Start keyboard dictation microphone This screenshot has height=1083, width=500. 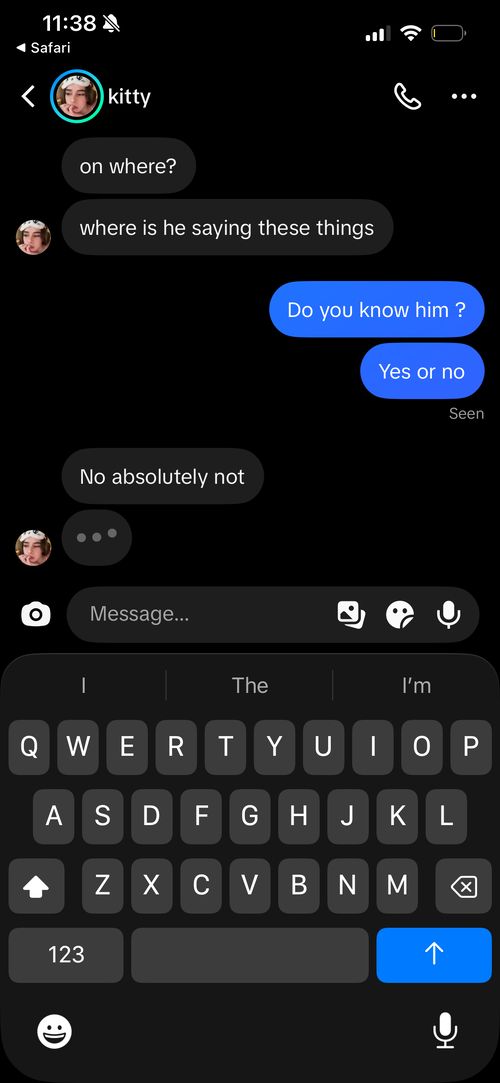(x=445, y=1031)
